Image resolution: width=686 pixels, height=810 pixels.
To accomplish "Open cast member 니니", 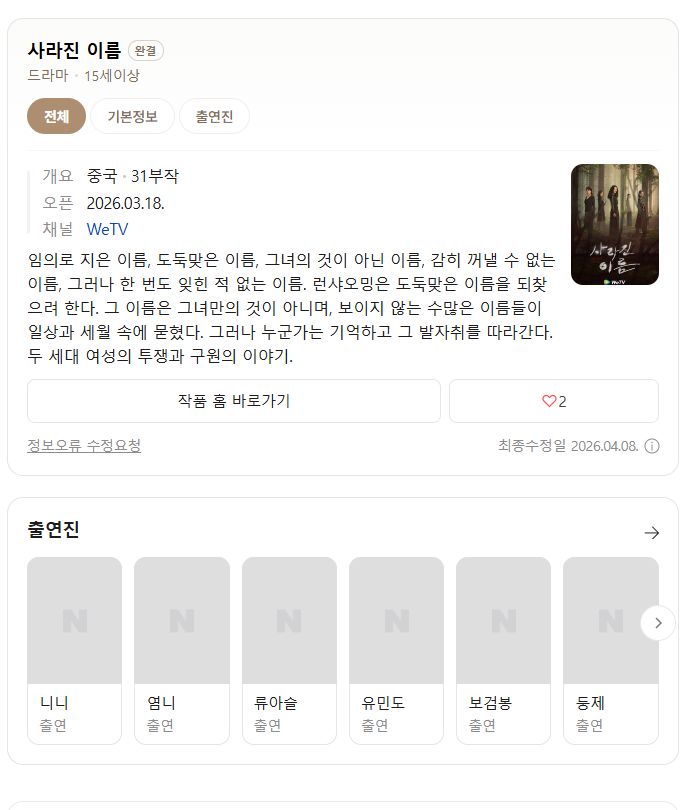I will tap(74, 650).
